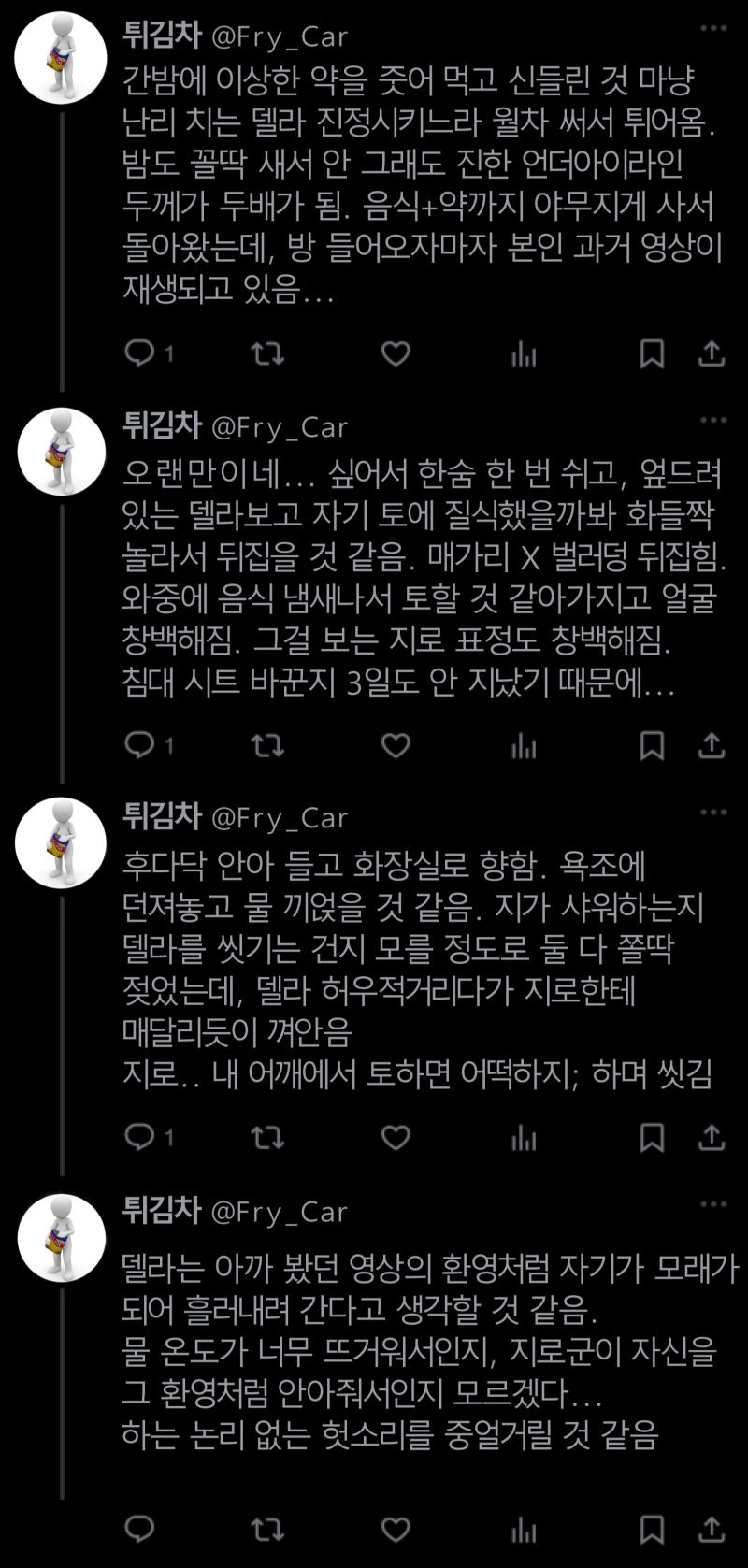Share the tweet starting '간밤에 이상한'
Image resolution: width=748 pixels, height=1568 pixels.
point(712,353)
